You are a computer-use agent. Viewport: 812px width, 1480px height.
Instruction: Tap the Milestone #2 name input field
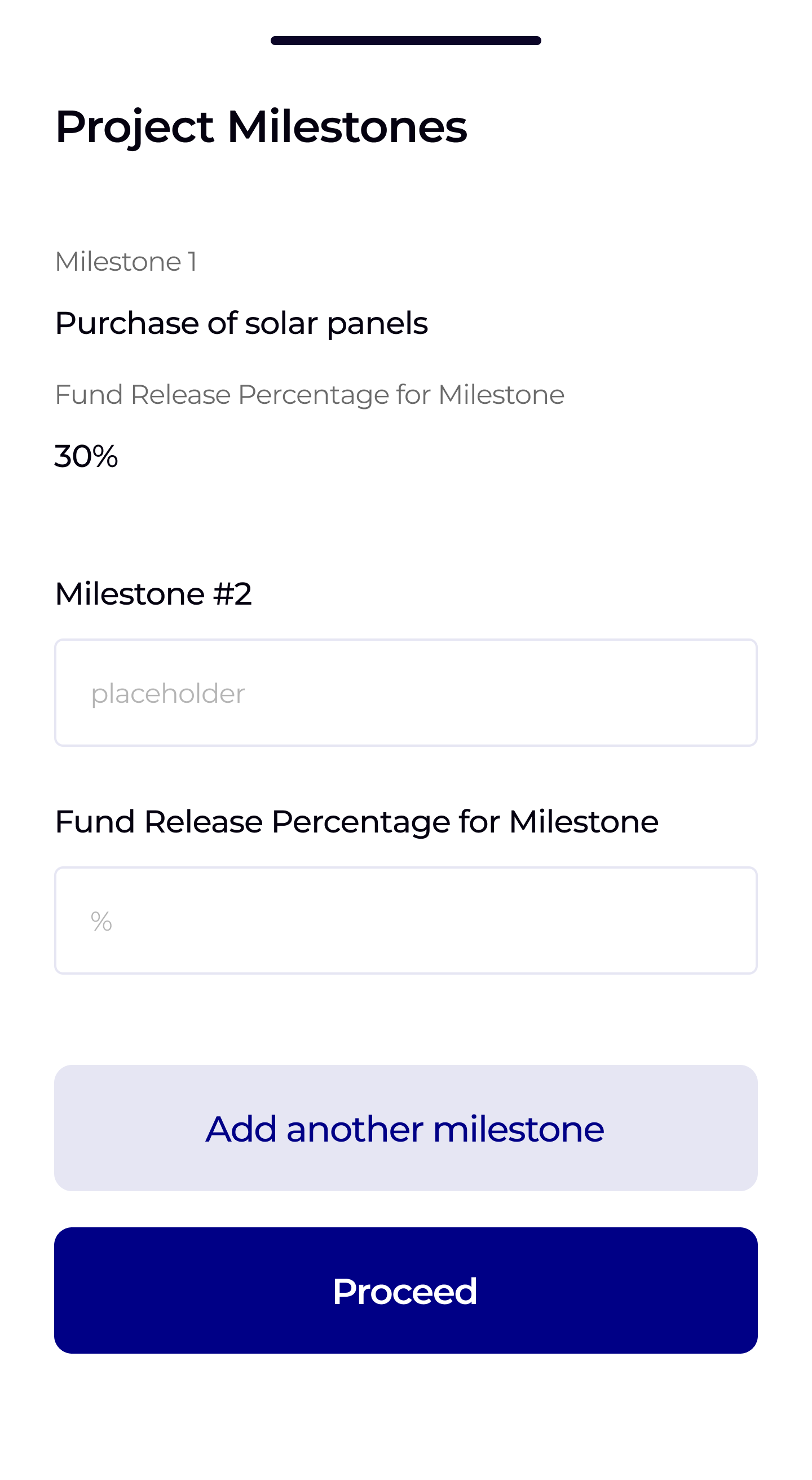tap(405, 692)
